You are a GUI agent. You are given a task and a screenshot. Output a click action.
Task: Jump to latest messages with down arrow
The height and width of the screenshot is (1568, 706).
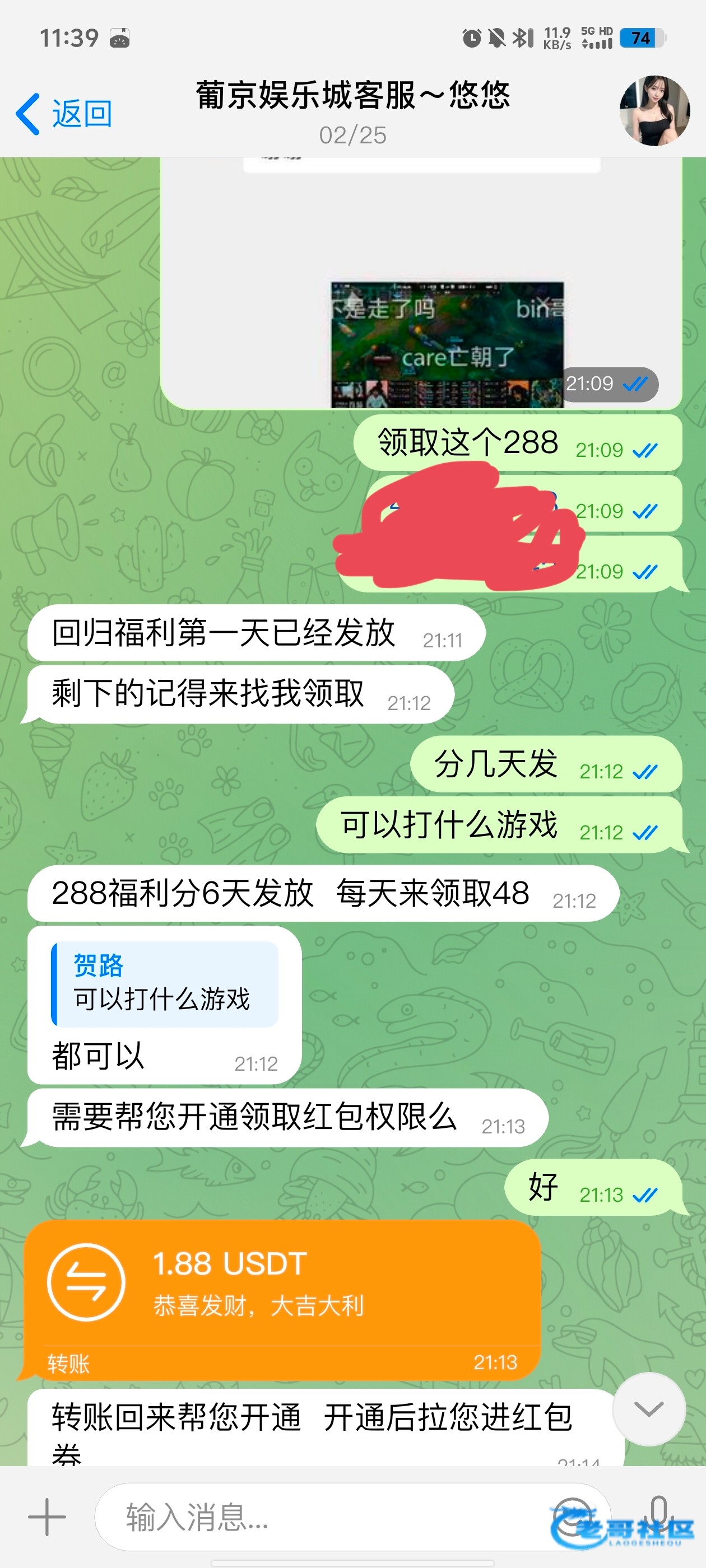pyautogui.click(x=648, y=1408)
